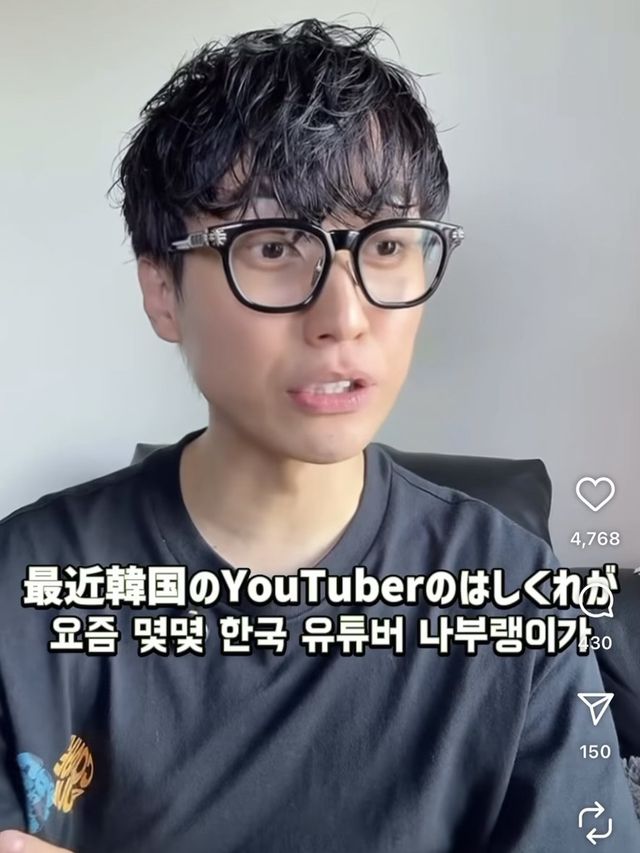
Task: Open the comments on this reel
Action: pos(597,602)
